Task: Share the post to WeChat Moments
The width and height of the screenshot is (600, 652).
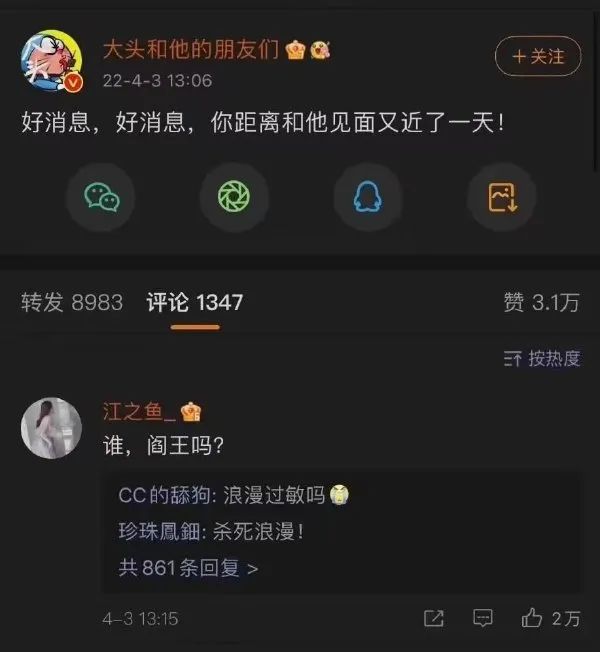Action: tap(233, 197)
